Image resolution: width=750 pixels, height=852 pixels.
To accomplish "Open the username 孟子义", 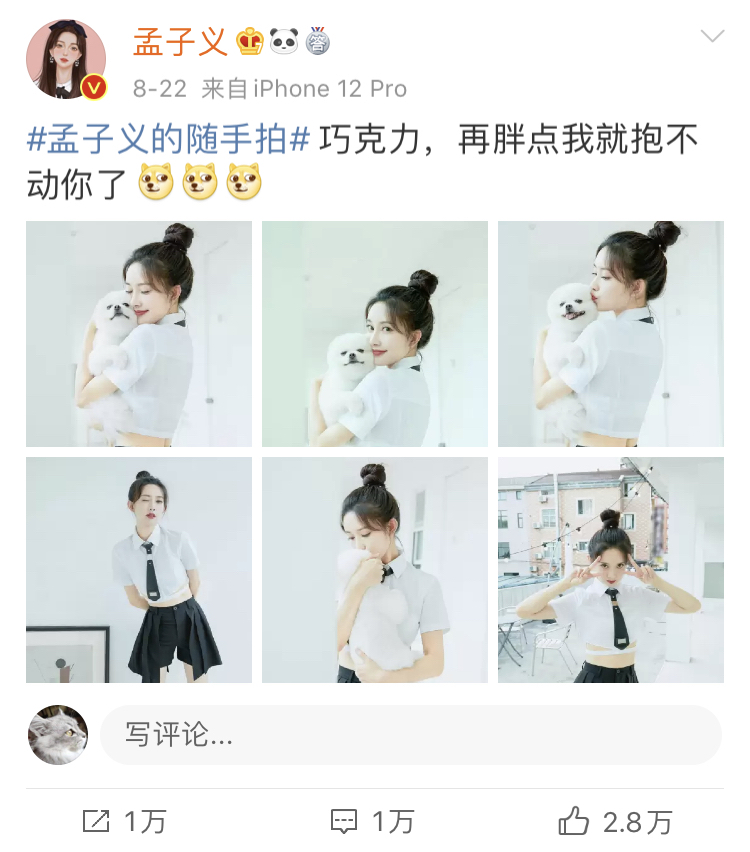I will 180,41.
